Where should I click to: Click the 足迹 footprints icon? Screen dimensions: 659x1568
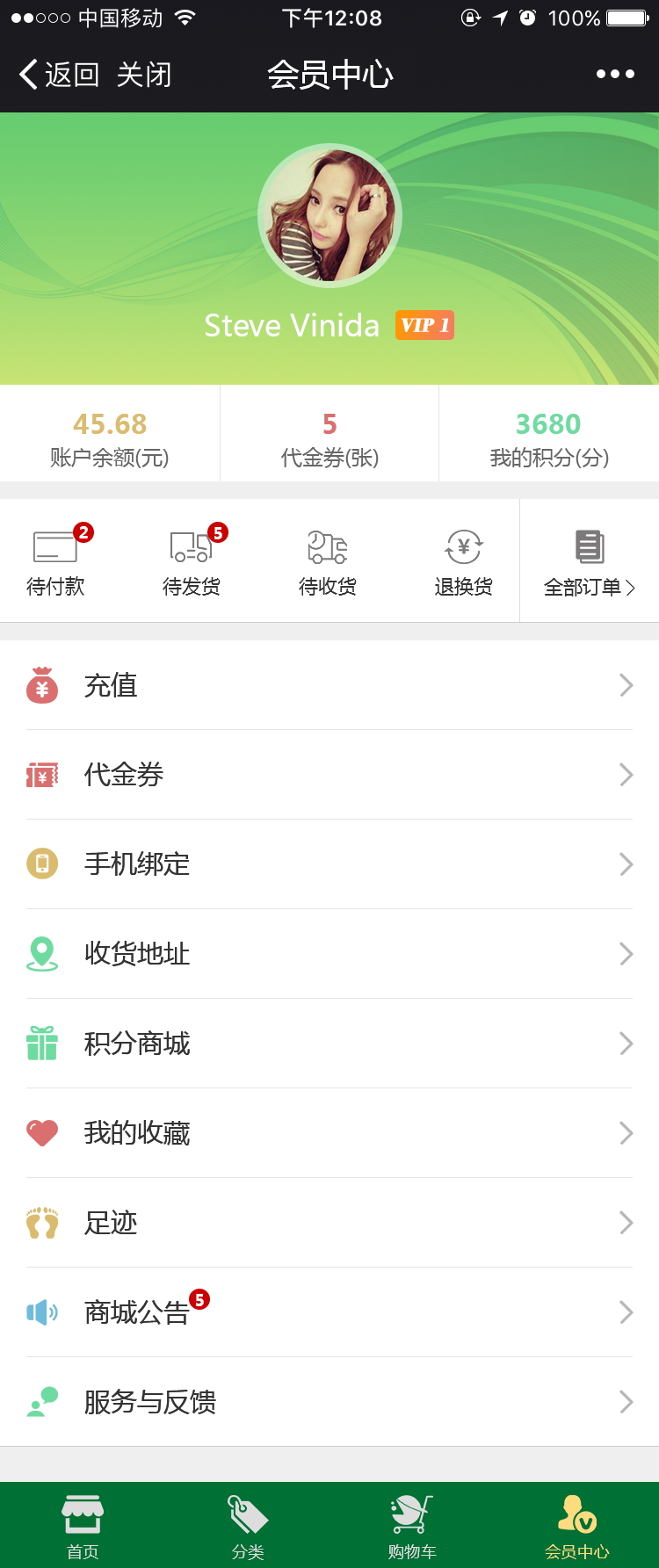pos(42,1223)
